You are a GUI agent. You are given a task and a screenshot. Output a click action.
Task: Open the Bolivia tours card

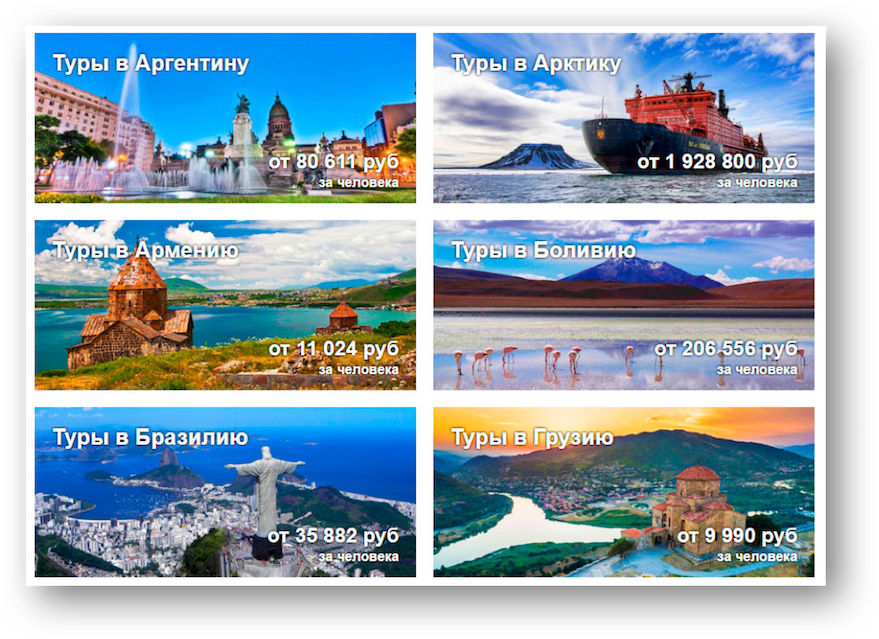(x=623, y=305)
